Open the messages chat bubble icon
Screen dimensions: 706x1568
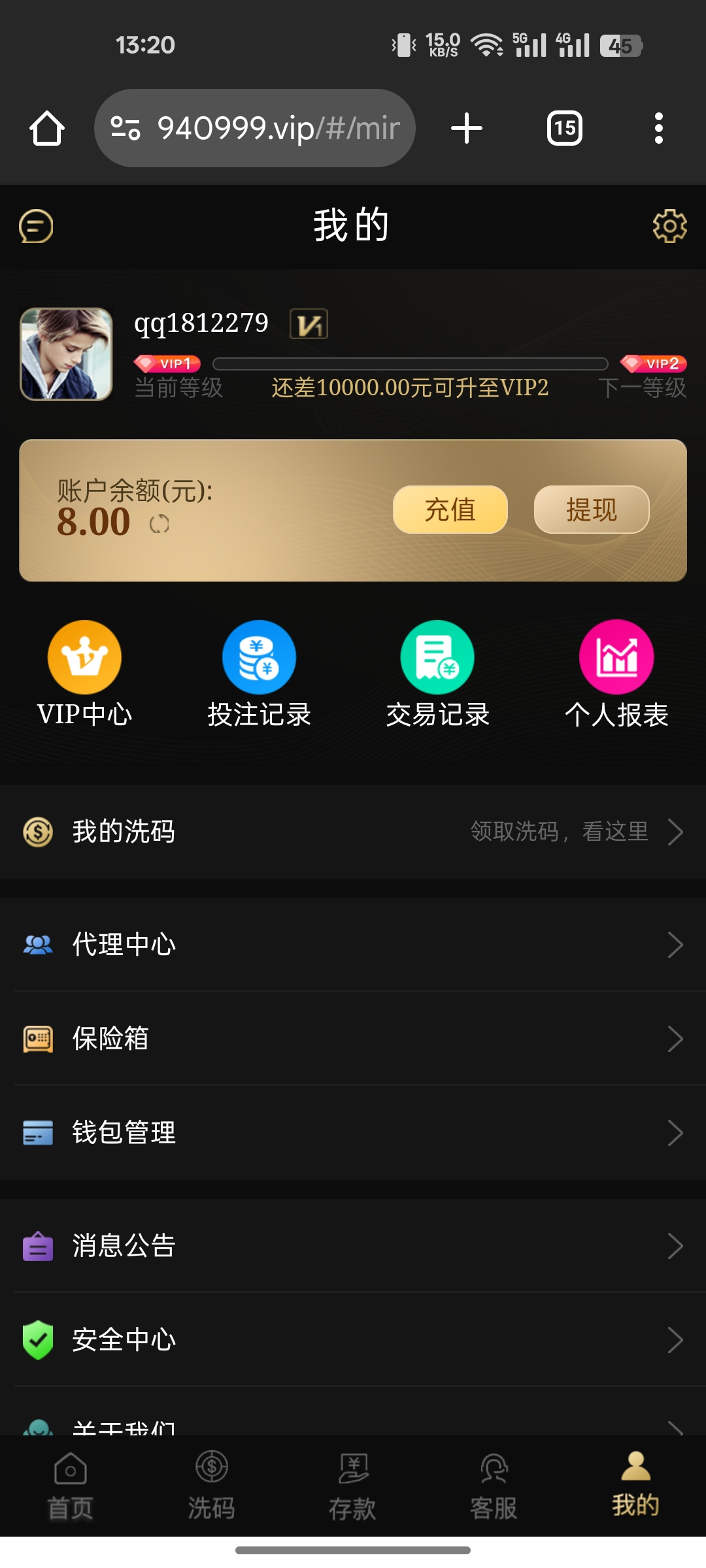pos(36,227)
